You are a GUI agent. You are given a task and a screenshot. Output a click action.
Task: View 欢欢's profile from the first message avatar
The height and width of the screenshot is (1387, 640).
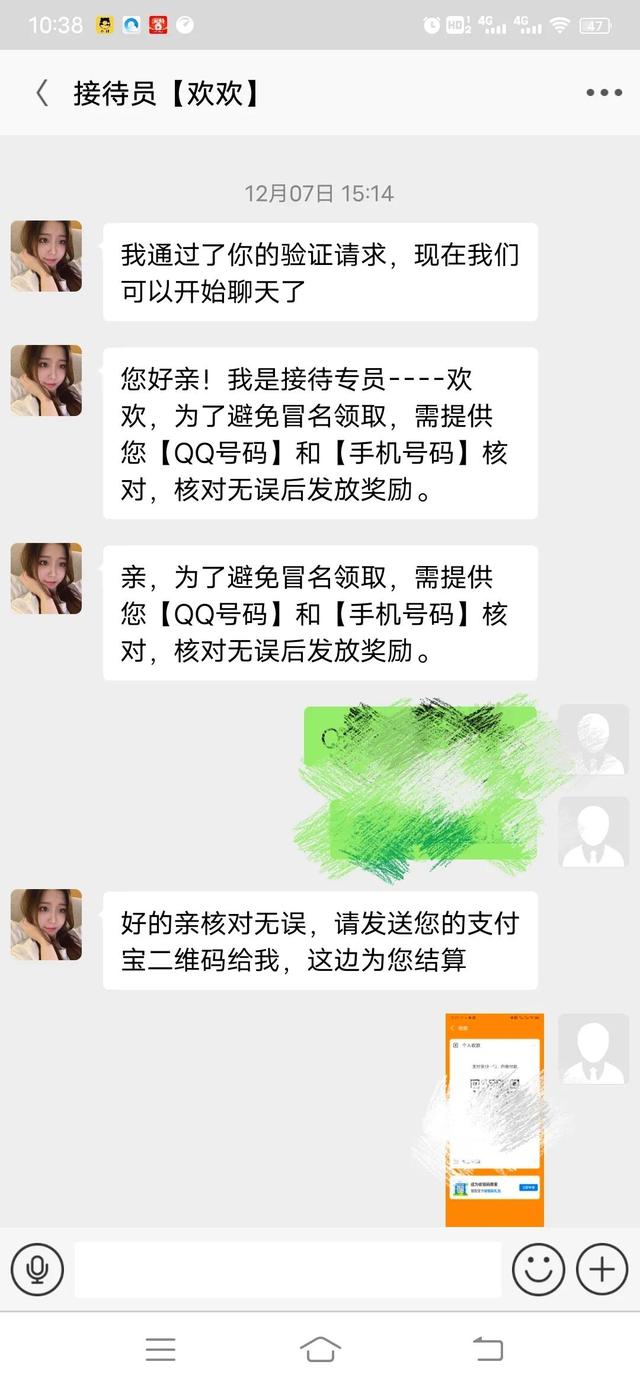46,257
